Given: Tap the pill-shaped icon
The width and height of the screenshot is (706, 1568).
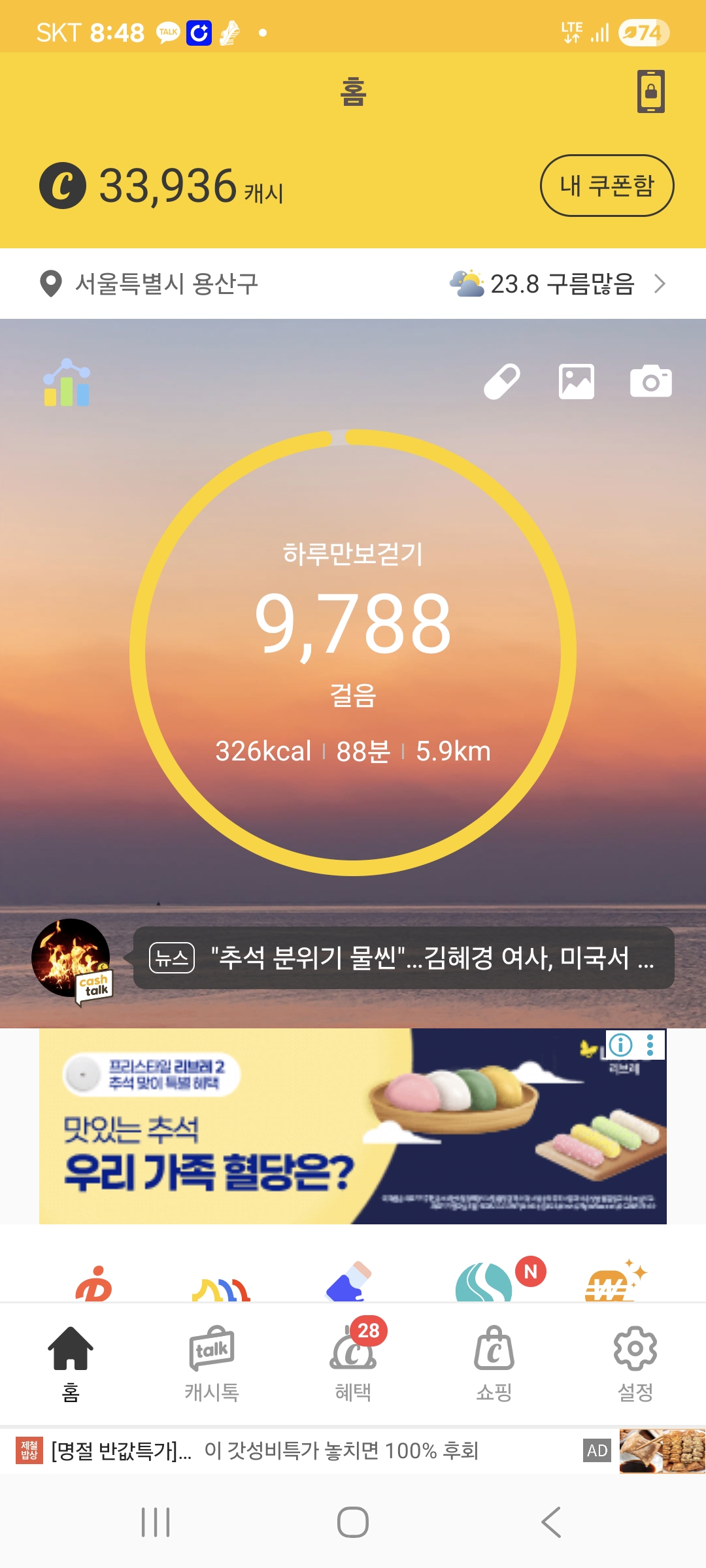Looking at the screenshot, I should pyautogui.click(x=502, y=382).
